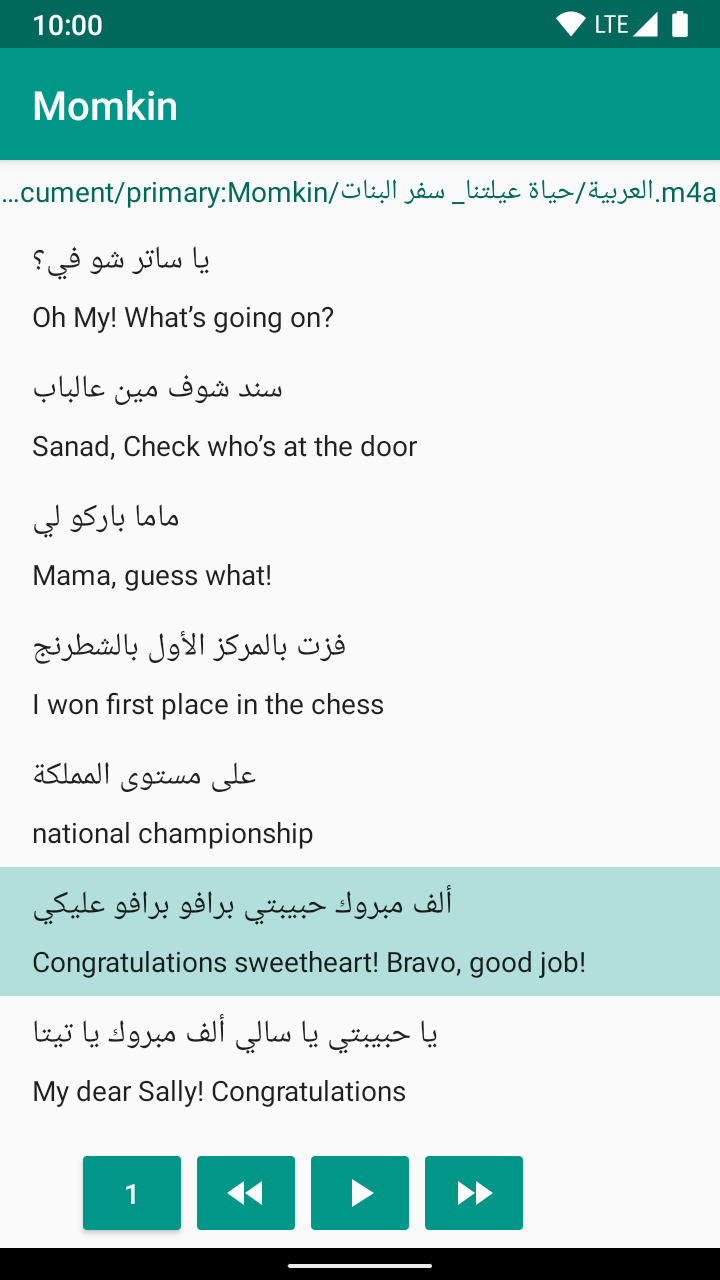Viewport: 720px width, 1280px height.
Task: Tap the button labeled 1
Action: point(132,1193)
